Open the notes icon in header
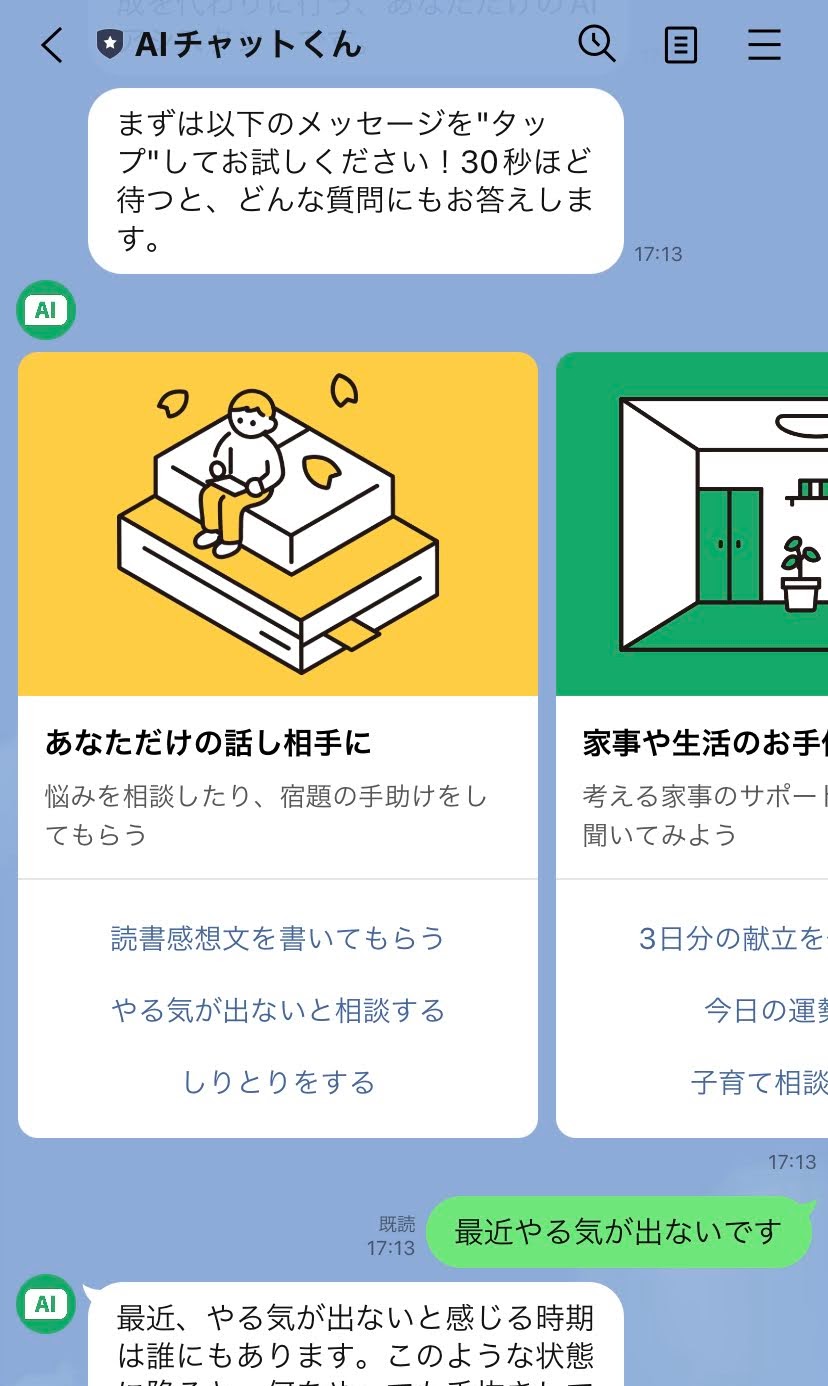This screenshot has width=828, height=1386. click(x=681, y=45)
